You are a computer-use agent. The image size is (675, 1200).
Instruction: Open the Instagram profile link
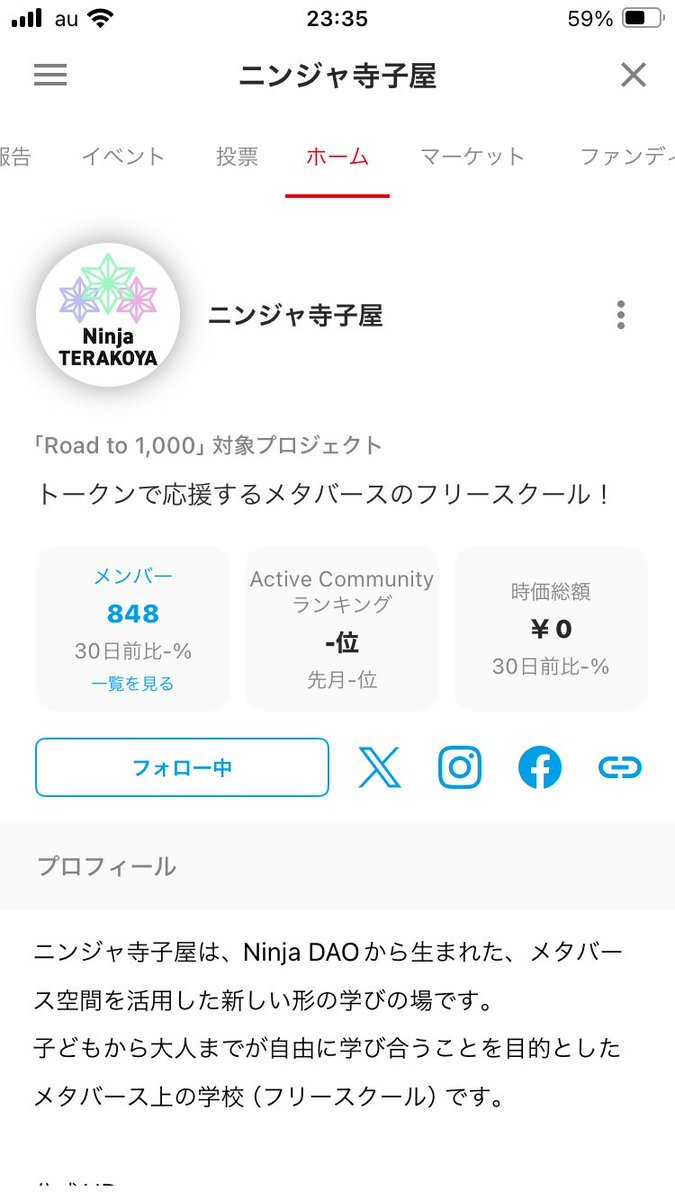coord(460,767)
